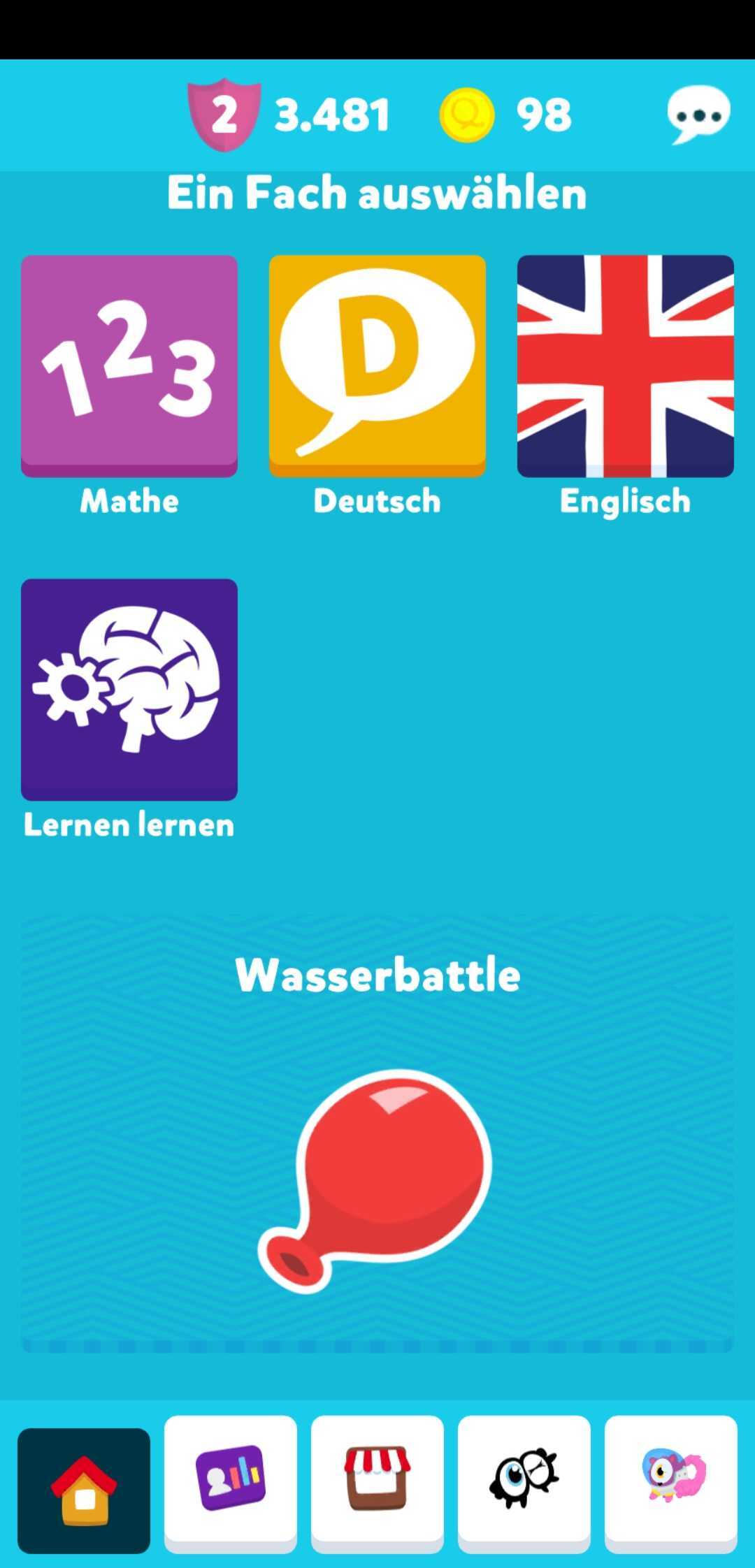
Task: Go to the home tab
Action: [84, 1490]
